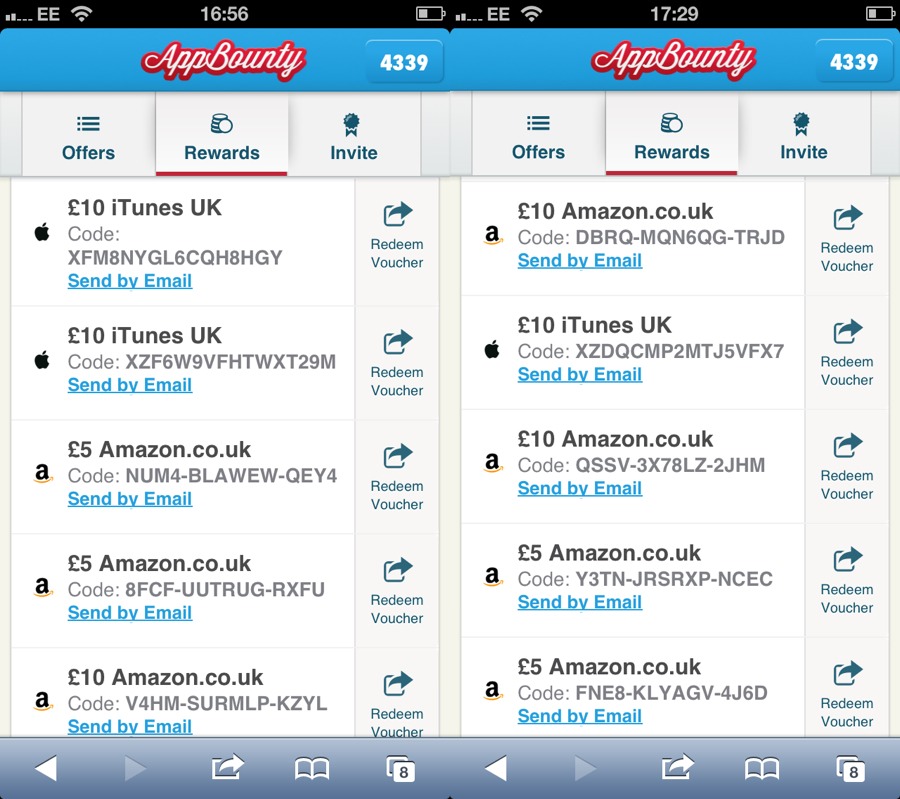Send iTunes code XZF6W9VFHTWXT29M by email

click(130, 385)
